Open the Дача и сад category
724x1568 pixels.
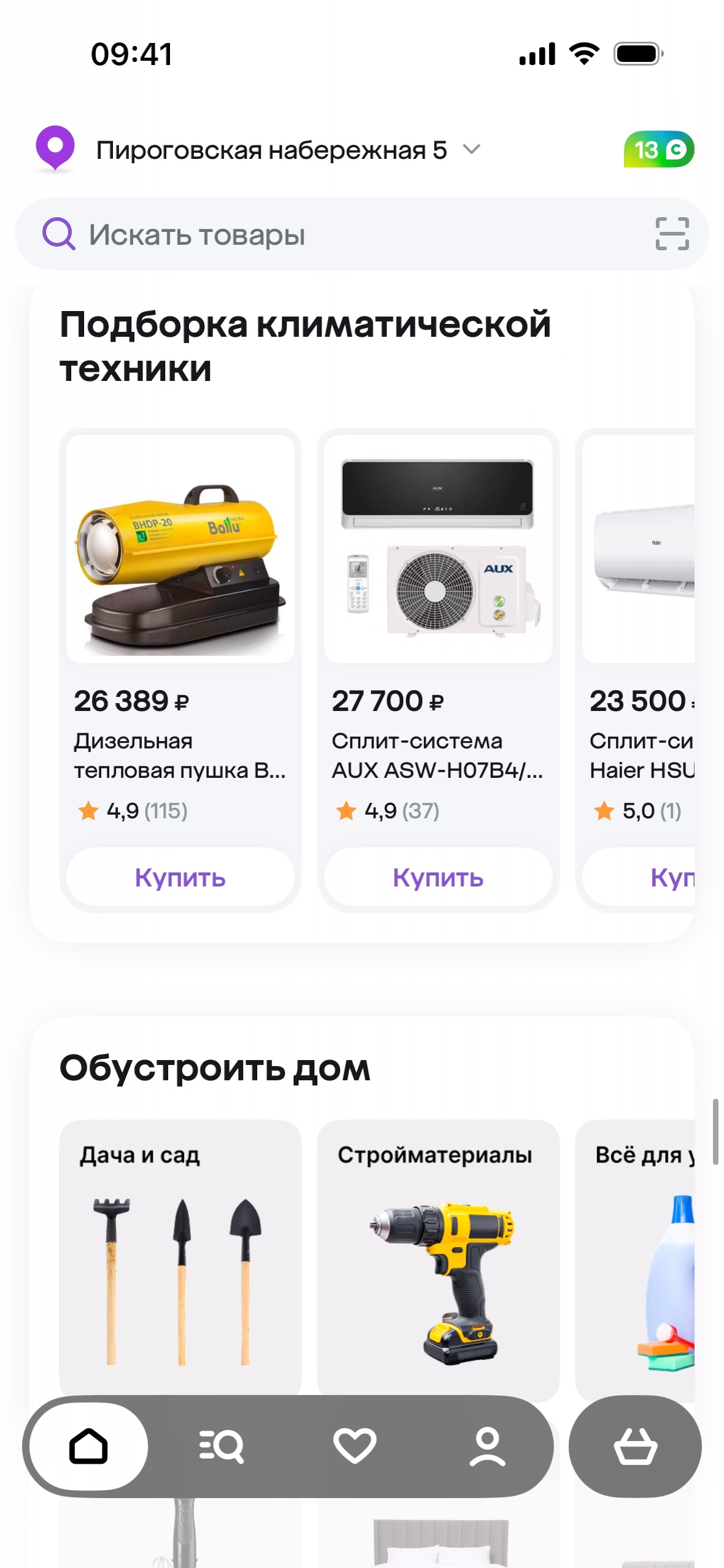pyautogui.click(x=180, y=1258)
